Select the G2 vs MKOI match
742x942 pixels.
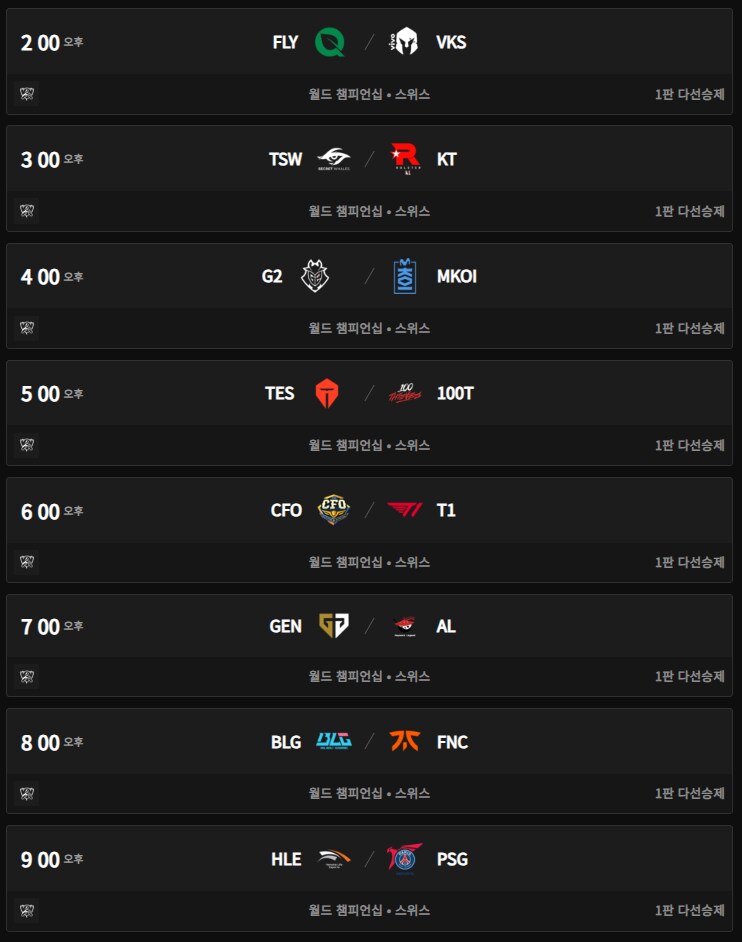(369, 277)
